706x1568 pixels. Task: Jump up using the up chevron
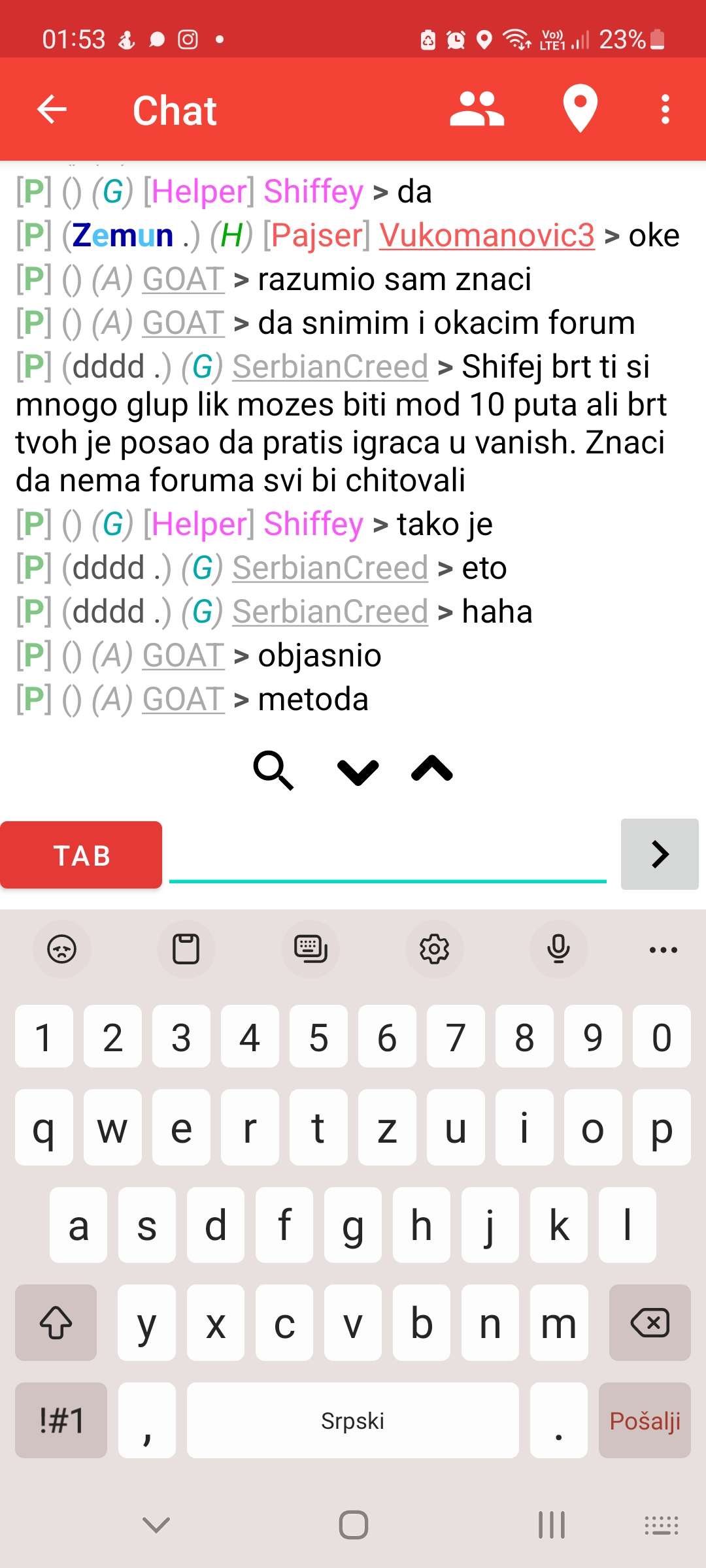pyautogui.click(x=432, y=769)
